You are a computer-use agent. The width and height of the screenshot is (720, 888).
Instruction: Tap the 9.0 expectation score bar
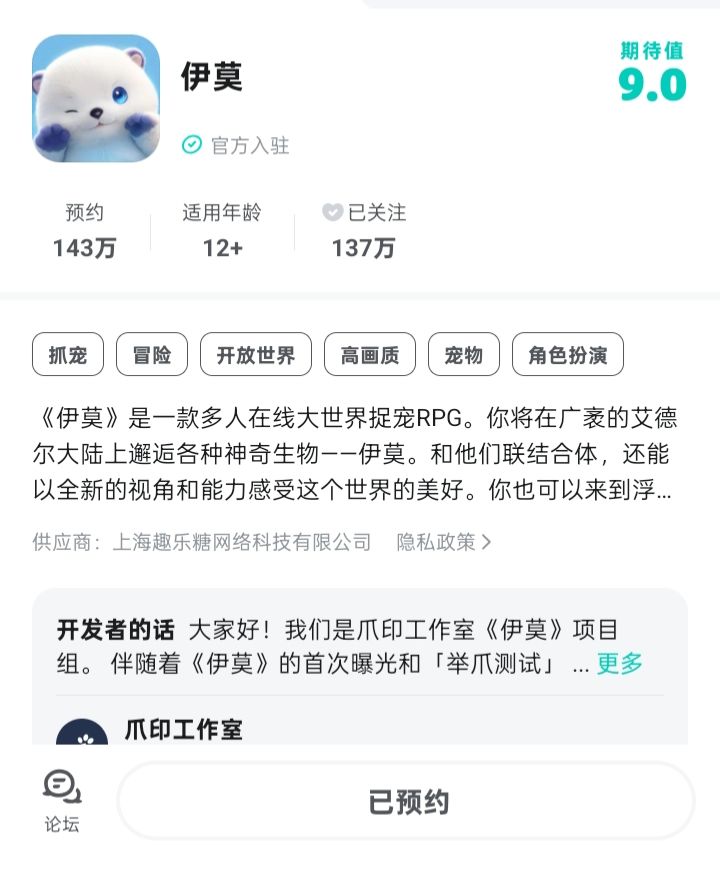coord(652,90)
